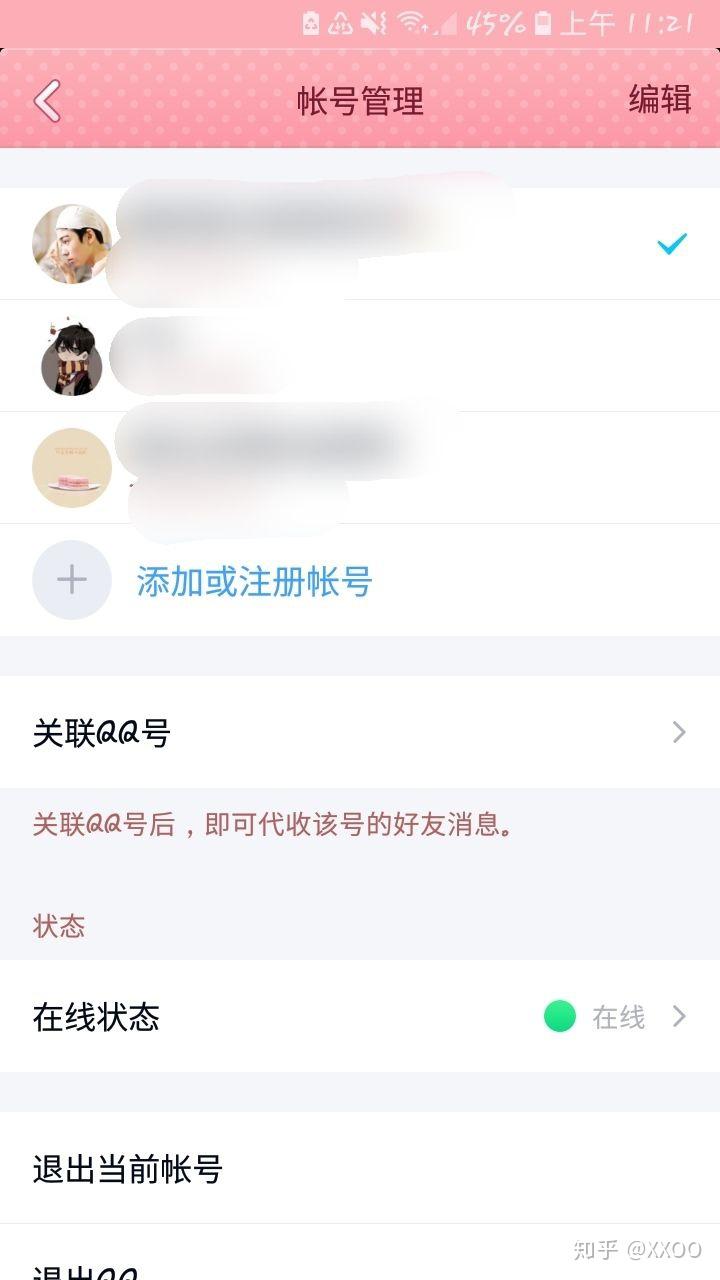This screenshot has height=1280, width=720.
Task: Change 在线状态 online status
Action: pyautogui.click(x=360, y=1016)
